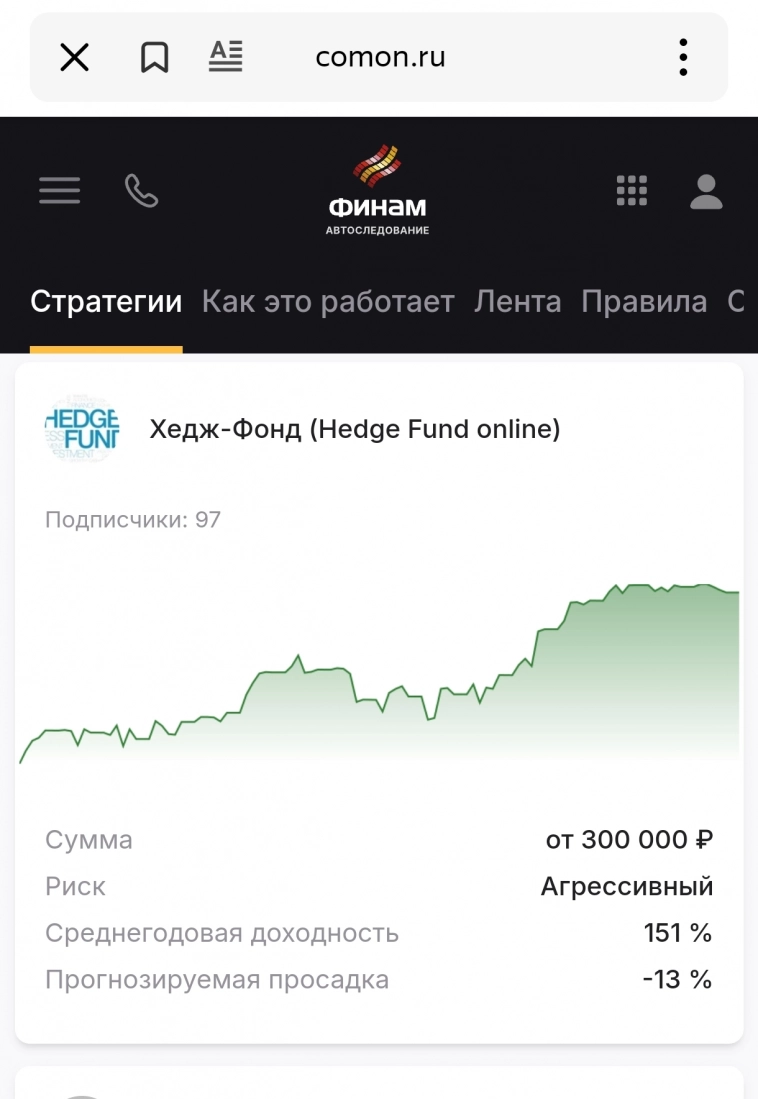This screenshot has width=758, height=1099.
Task: Open the site hamburger navigation menu
Action: [x=59, y=190]
